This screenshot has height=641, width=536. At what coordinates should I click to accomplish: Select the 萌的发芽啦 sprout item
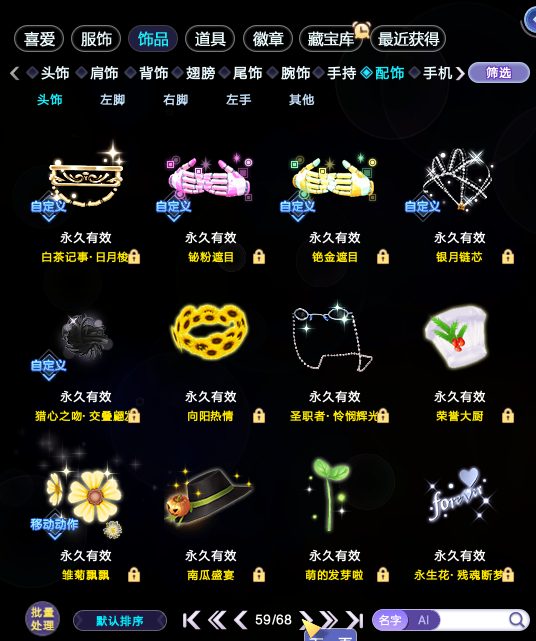(x=334, y=521)
